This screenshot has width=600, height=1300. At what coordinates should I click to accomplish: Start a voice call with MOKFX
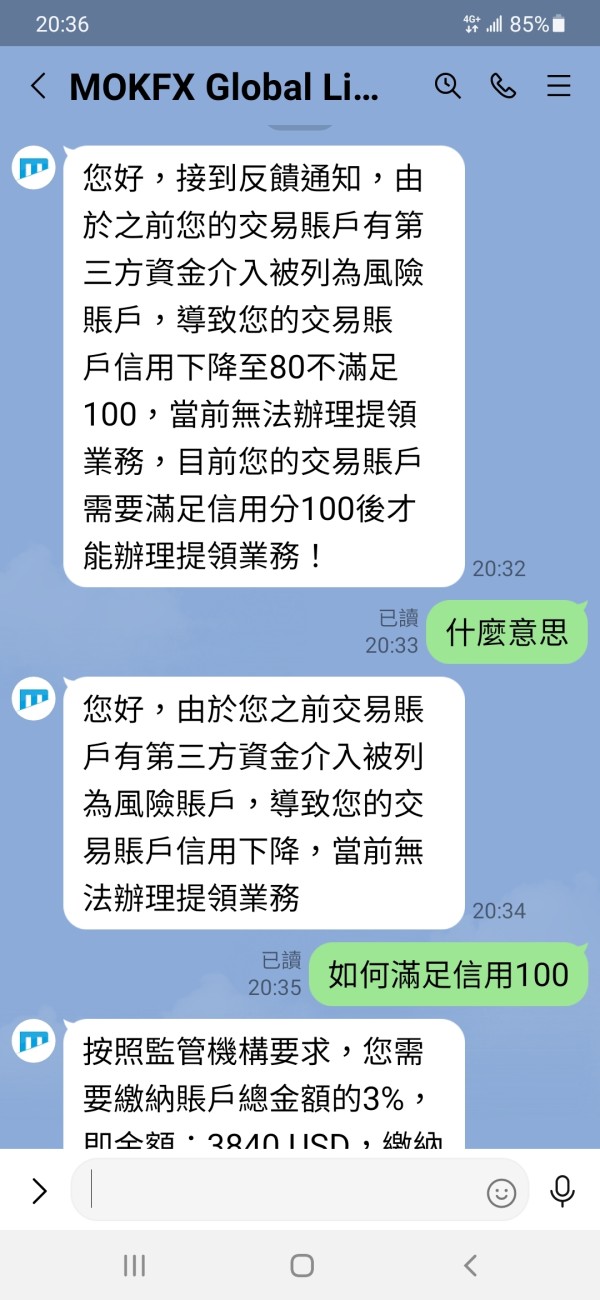coord(503,86)
